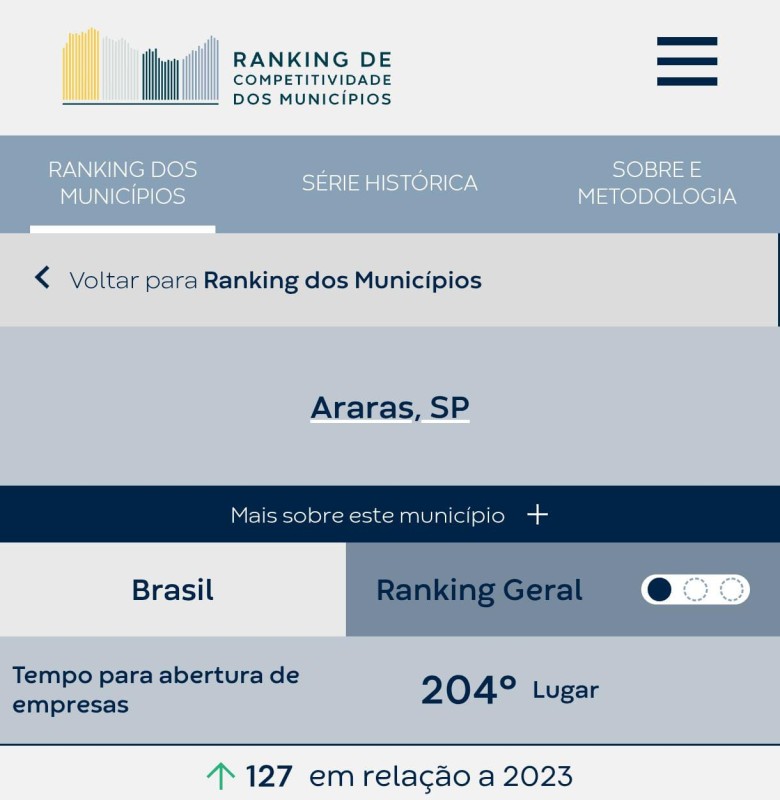Open the Sobre e Metodologia tab
The width and height of the screenshot is (780, 800).
tap(656, 183)
